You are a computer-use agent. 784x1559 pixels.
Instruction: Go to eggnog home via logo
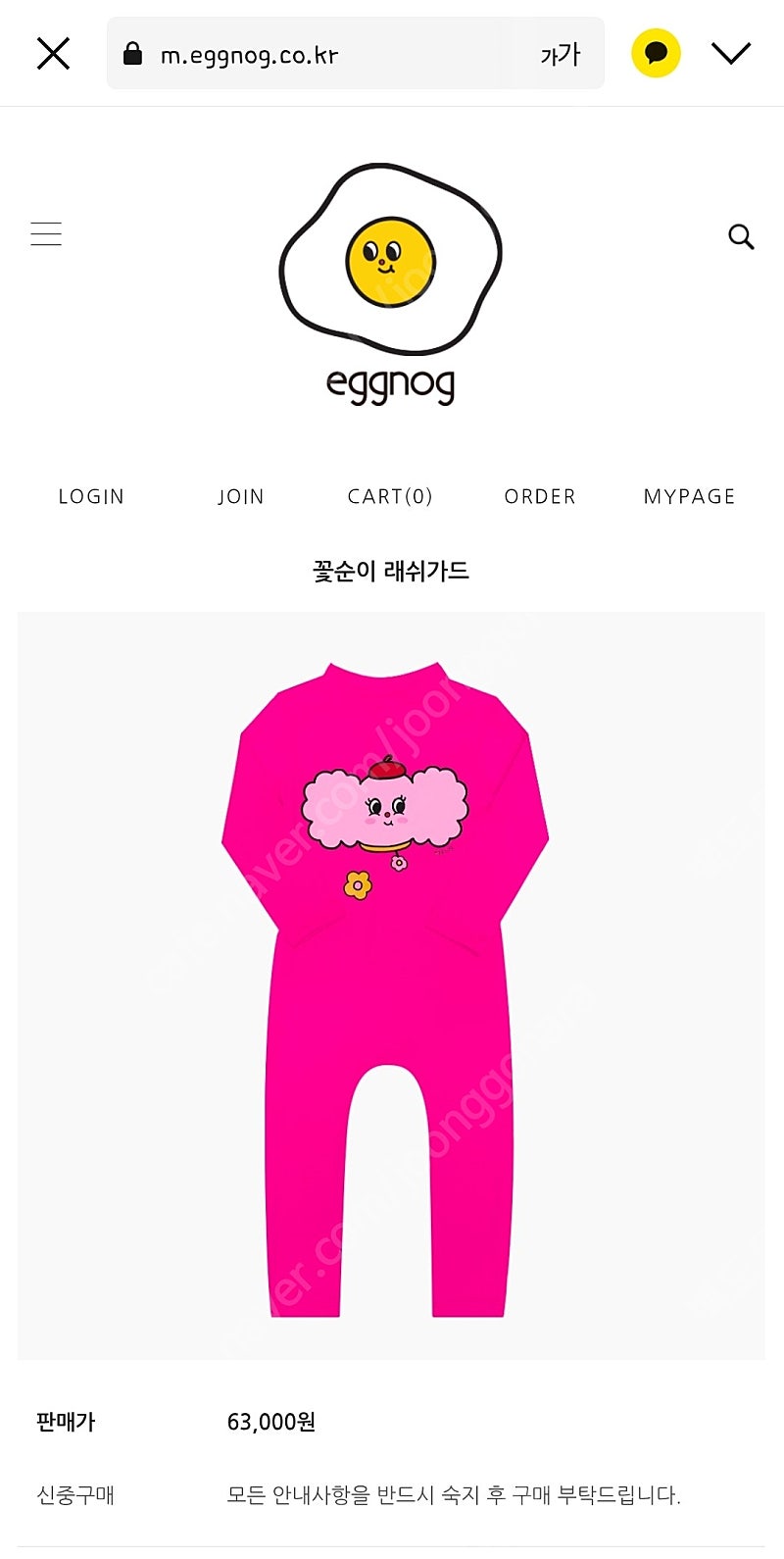pos(390,284)
